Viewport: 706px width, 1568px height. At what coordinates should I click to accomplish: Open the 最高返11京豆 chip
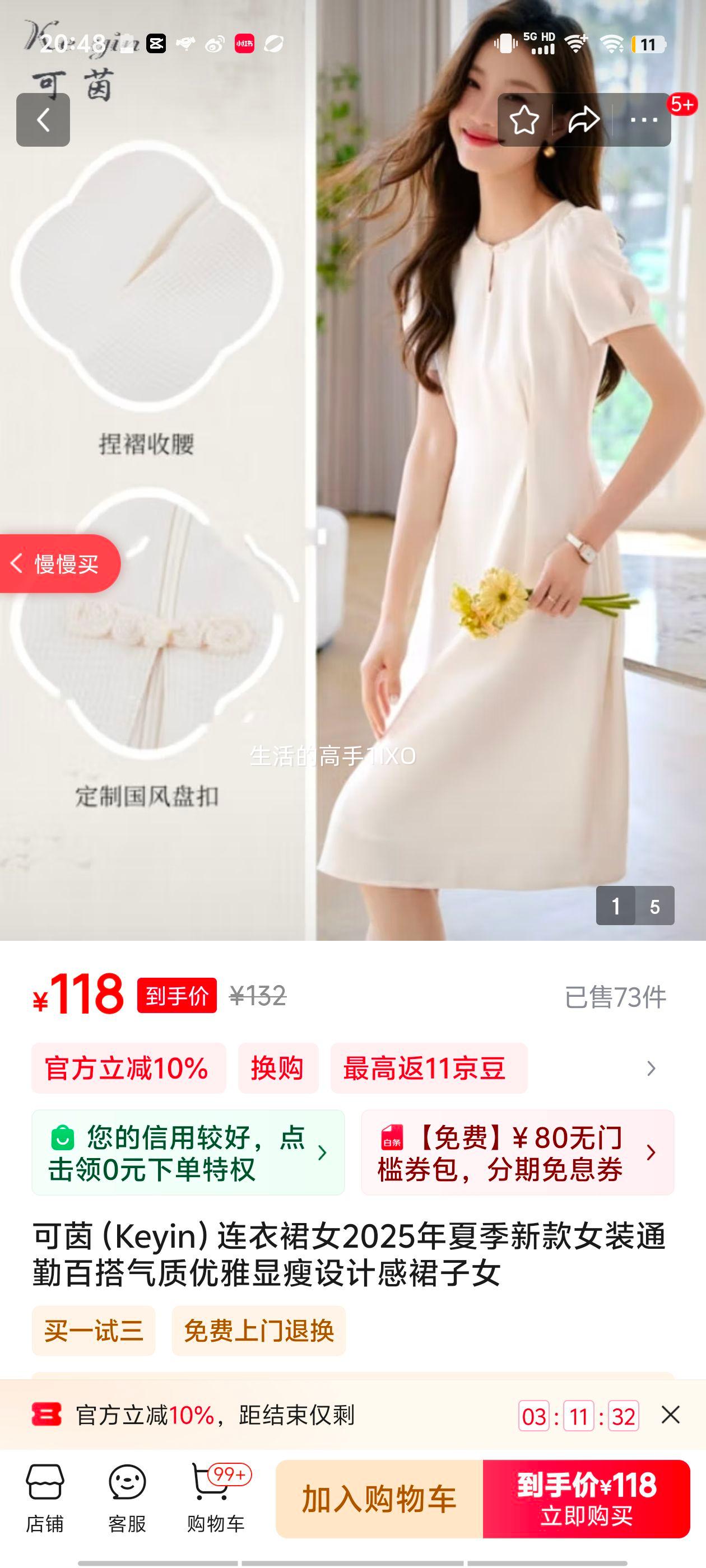click(x=428, y=1068)
